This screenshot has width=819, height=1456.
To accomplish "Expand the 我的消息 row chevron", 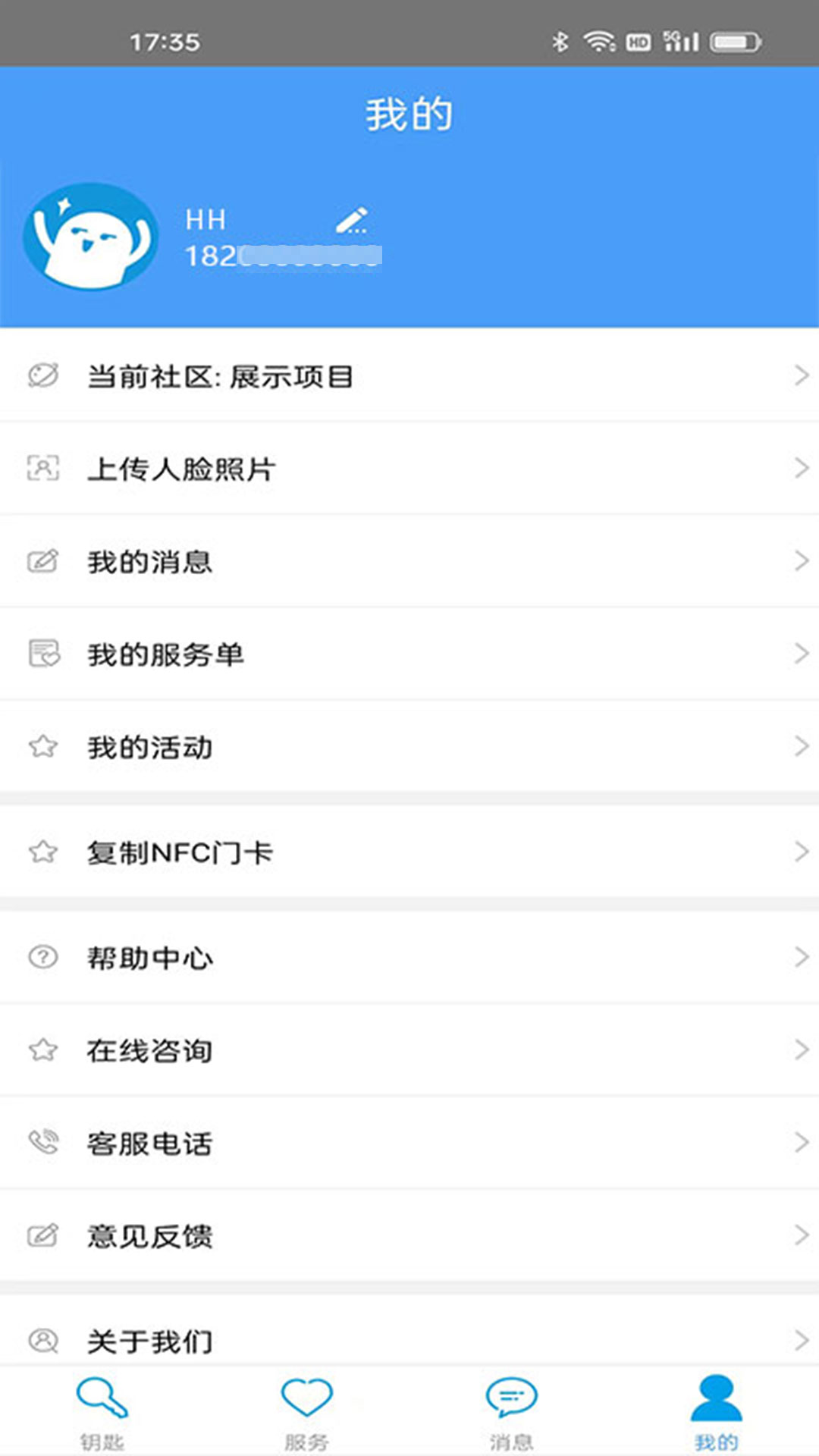I will point(803,561).
